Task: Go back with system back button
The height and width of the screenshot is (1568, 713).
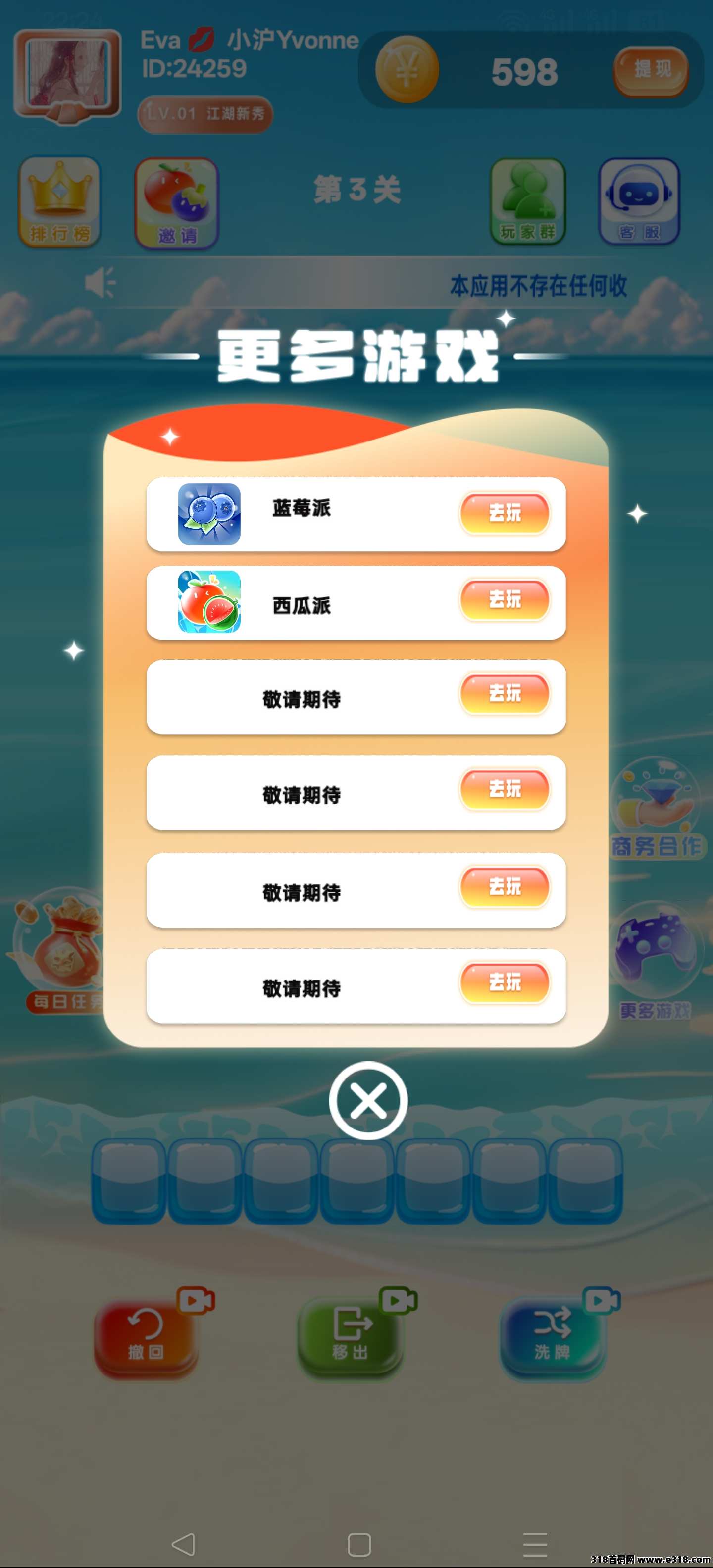Action: (183, 1544)
